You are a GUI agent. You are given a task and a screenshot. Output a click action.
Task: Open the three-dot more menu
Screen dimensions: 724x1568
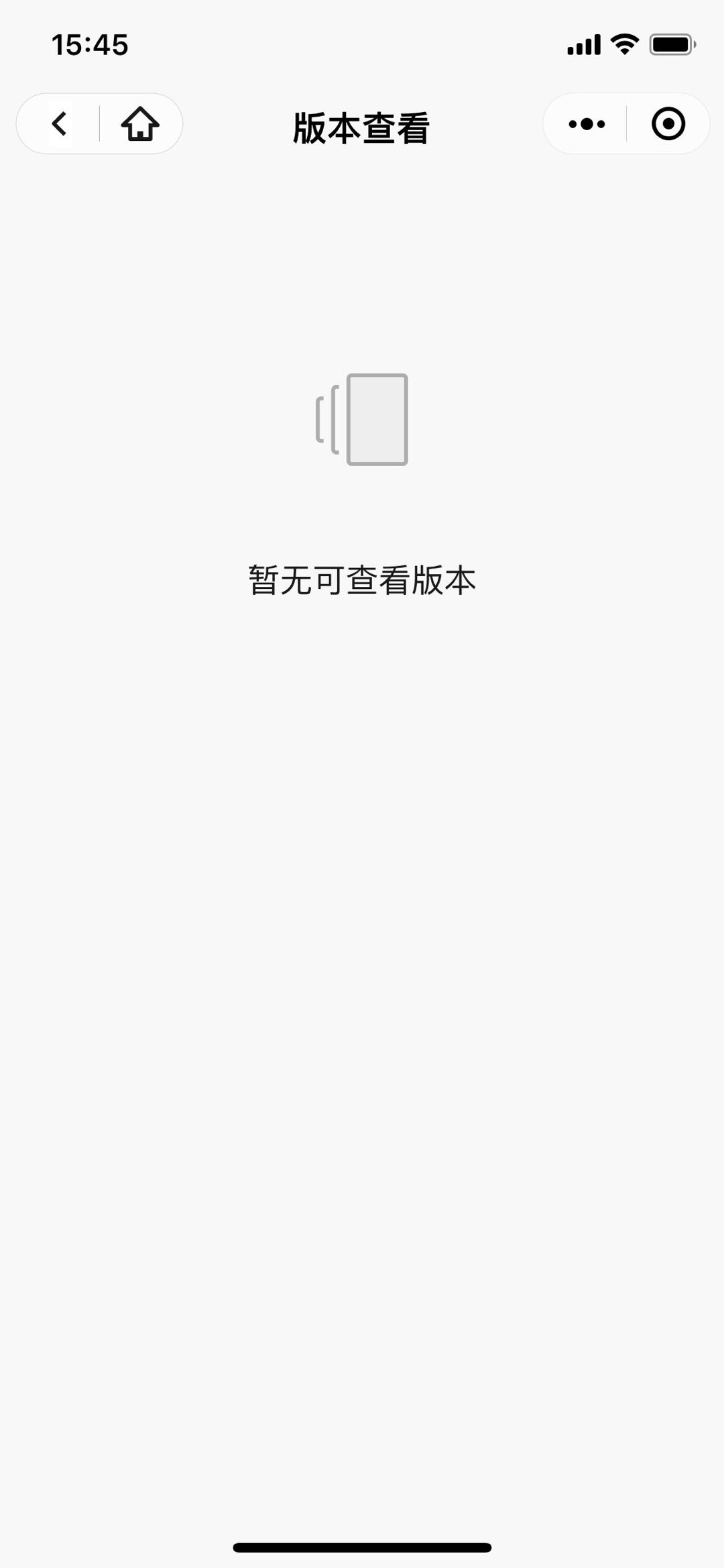(587, 124)
